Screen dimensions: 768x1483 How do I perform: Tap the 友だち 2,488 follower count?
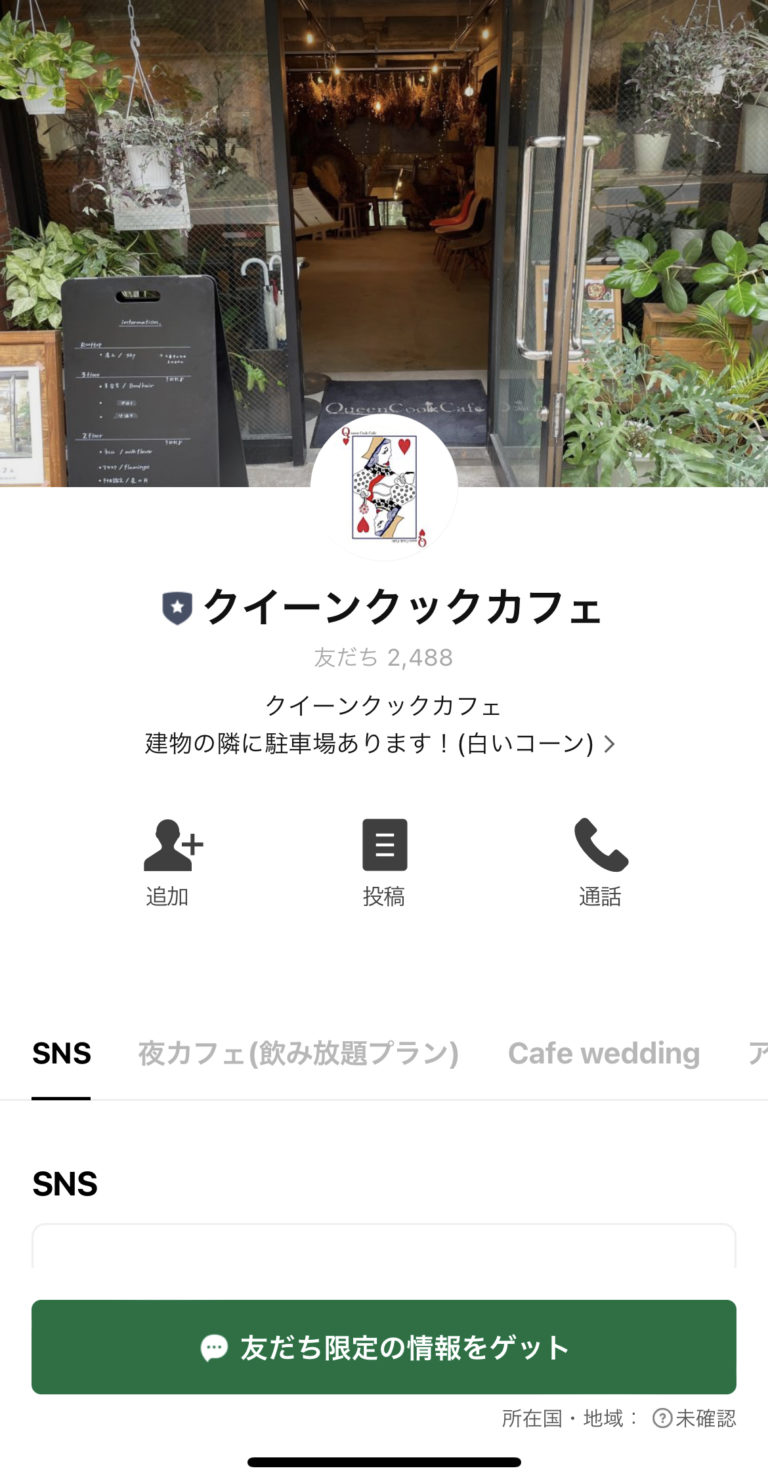coord(384,658)
